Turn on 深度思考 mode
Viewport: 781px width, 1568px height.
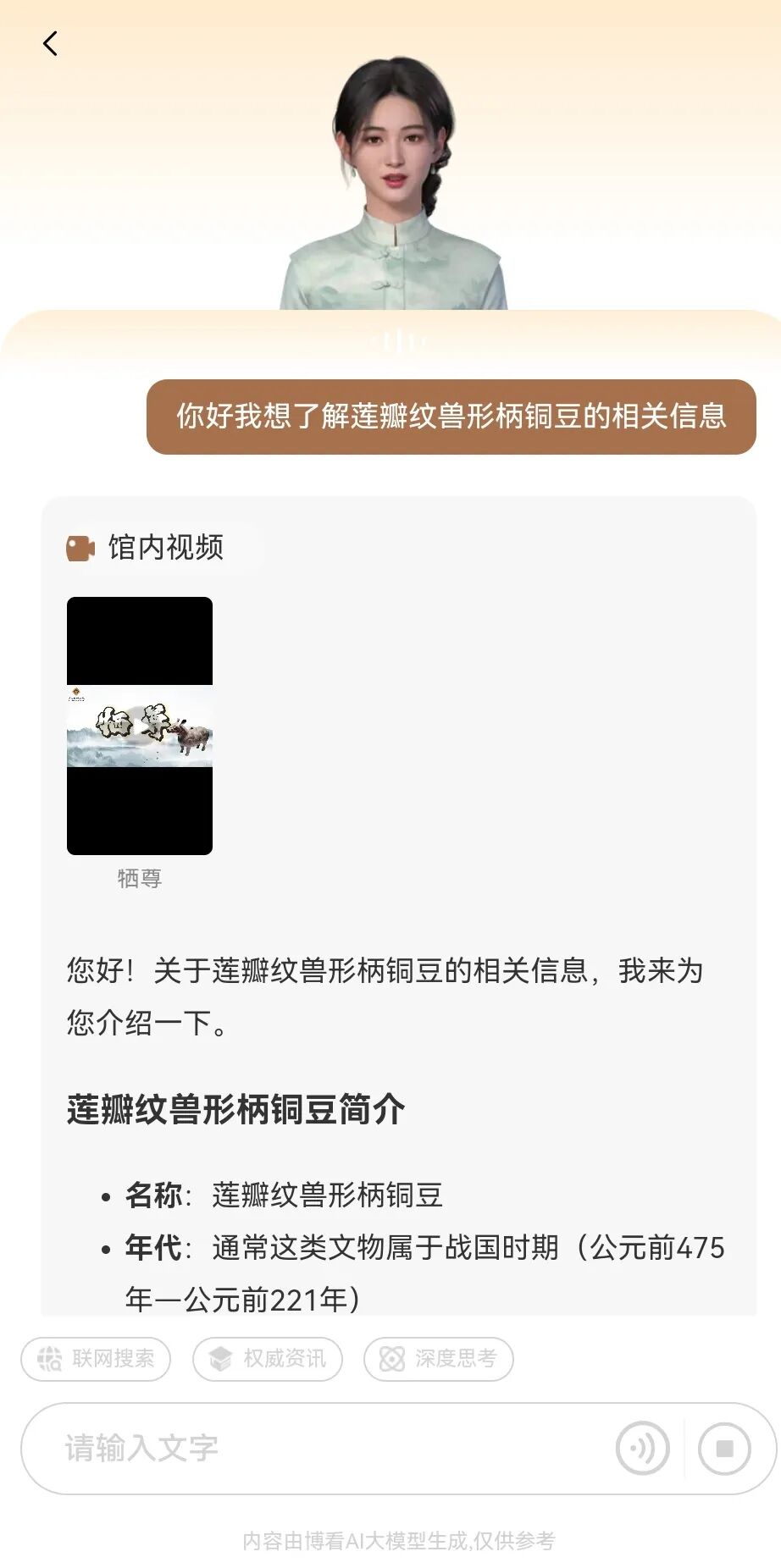[439, 1359]
